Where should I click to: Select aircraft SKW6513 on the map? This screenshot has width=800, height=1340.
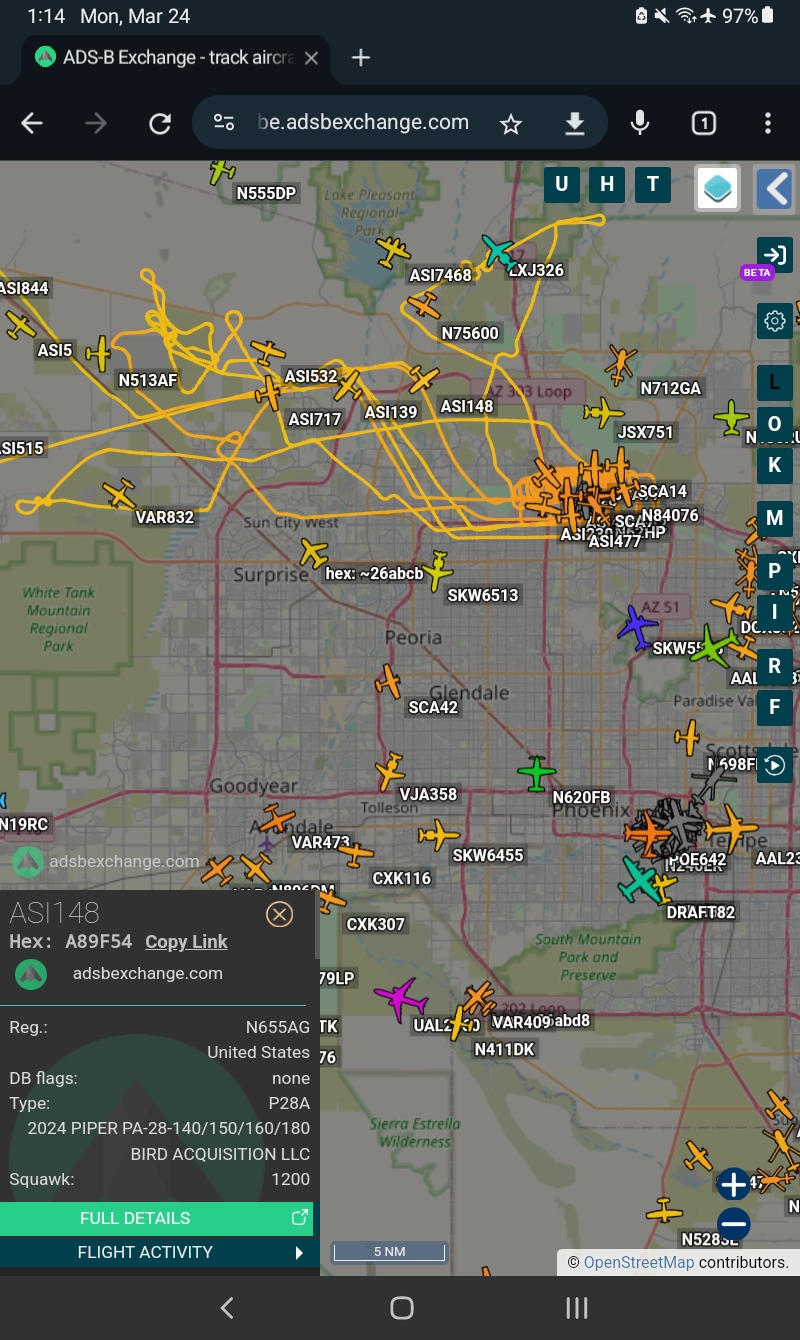437,570
